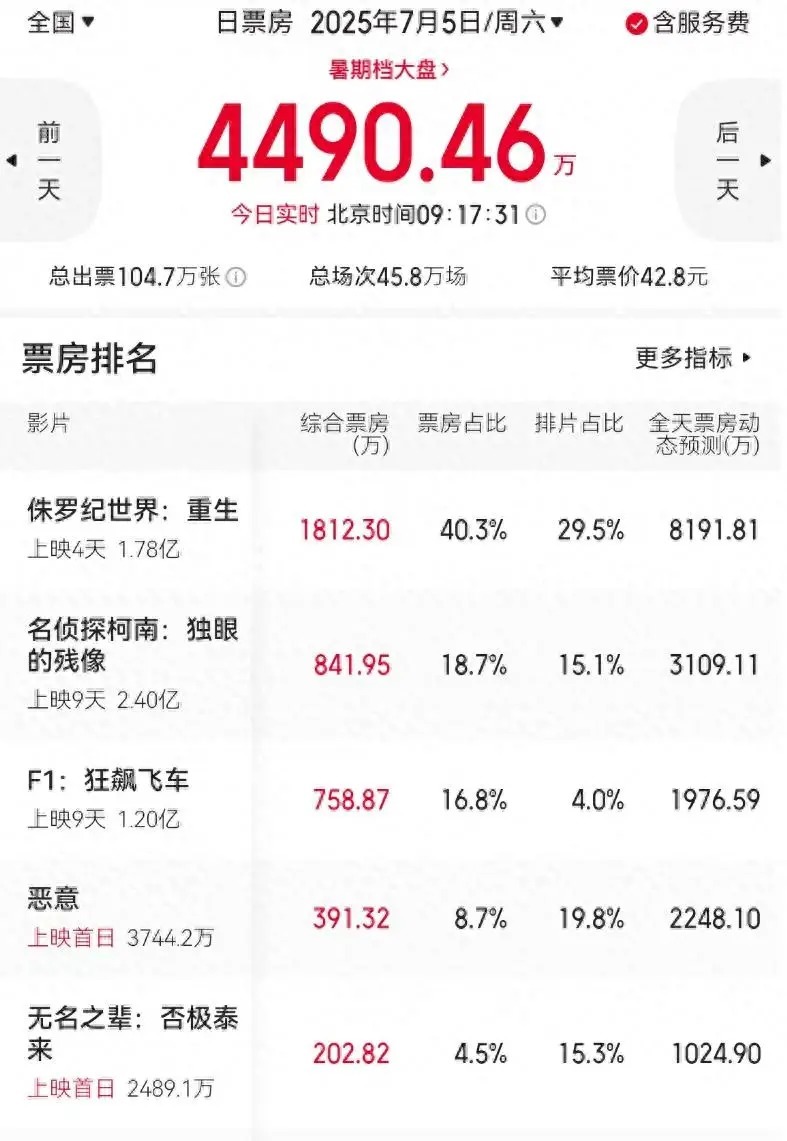
Task: Go to 后一天 box office
Action: tap(730, 160)
